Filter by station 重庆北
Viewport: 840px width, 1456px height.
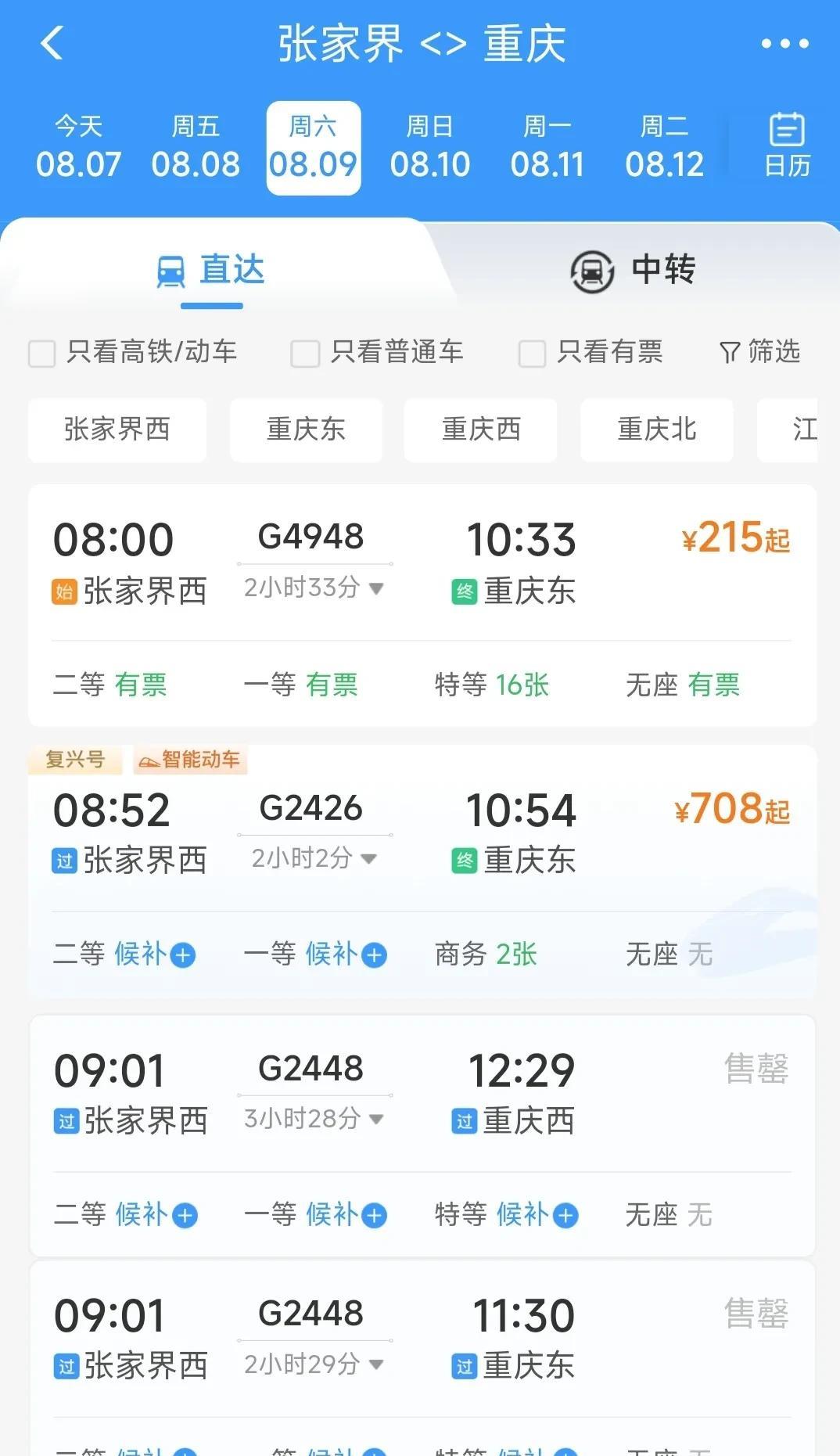tap(656, 430)
